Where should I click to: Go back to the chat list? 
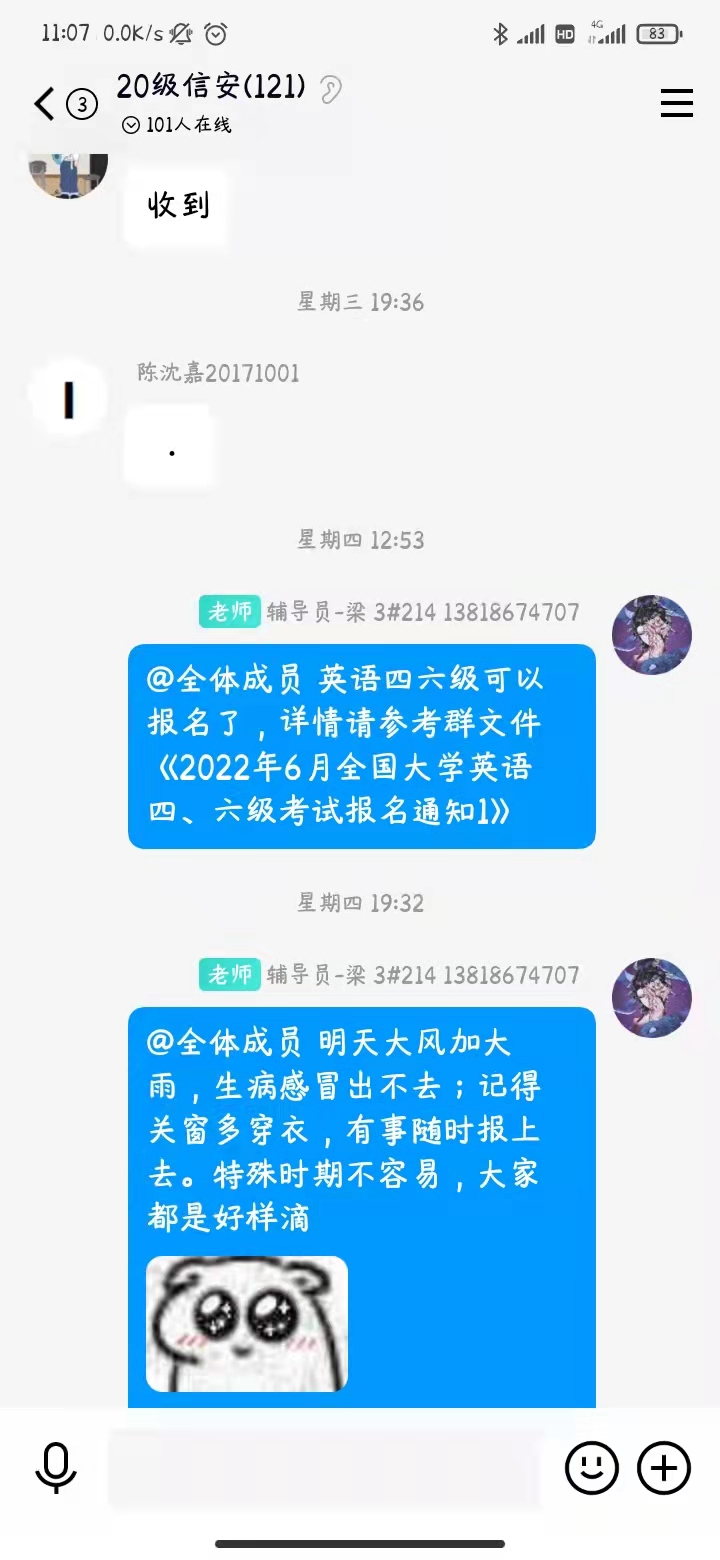(x=45, y=103)
